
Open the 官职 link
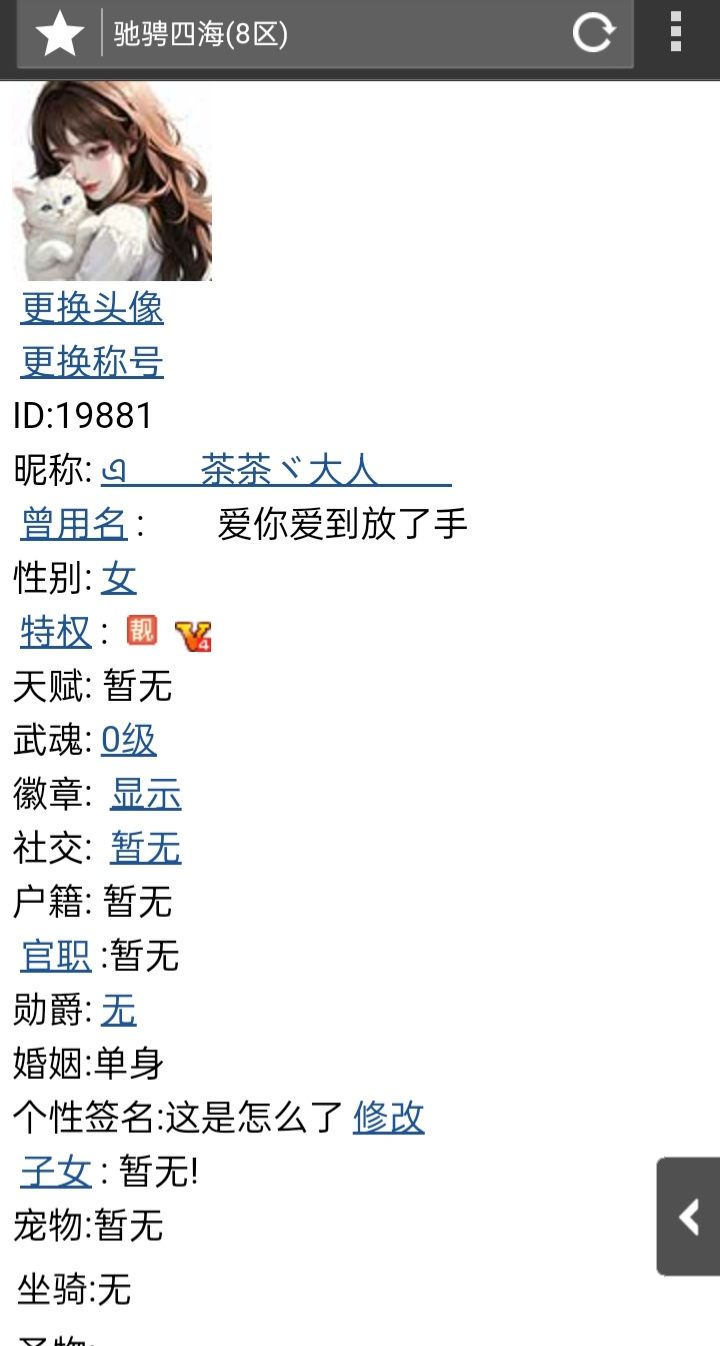coord(56,956)
